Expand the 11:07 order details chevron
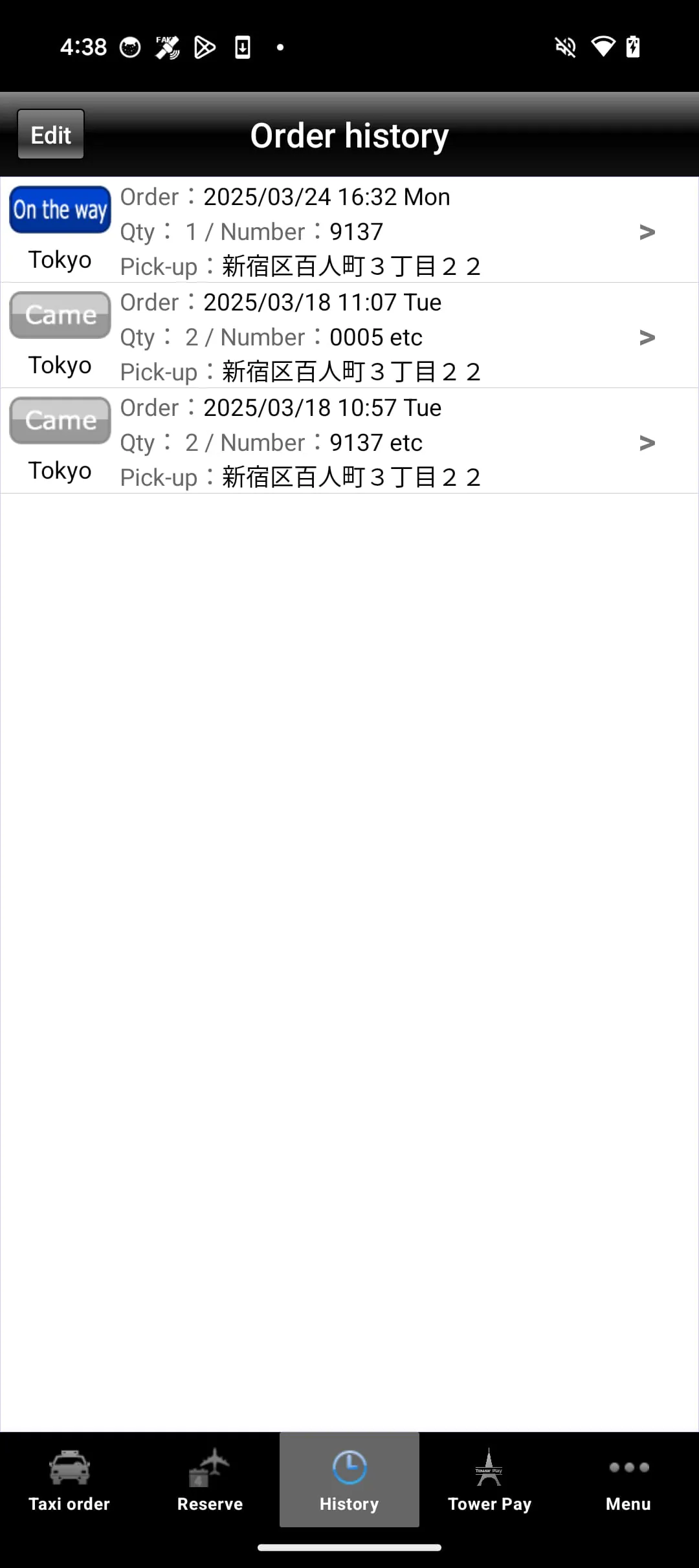The width and height of the screenshot is (699, 1568). [647, 336]
